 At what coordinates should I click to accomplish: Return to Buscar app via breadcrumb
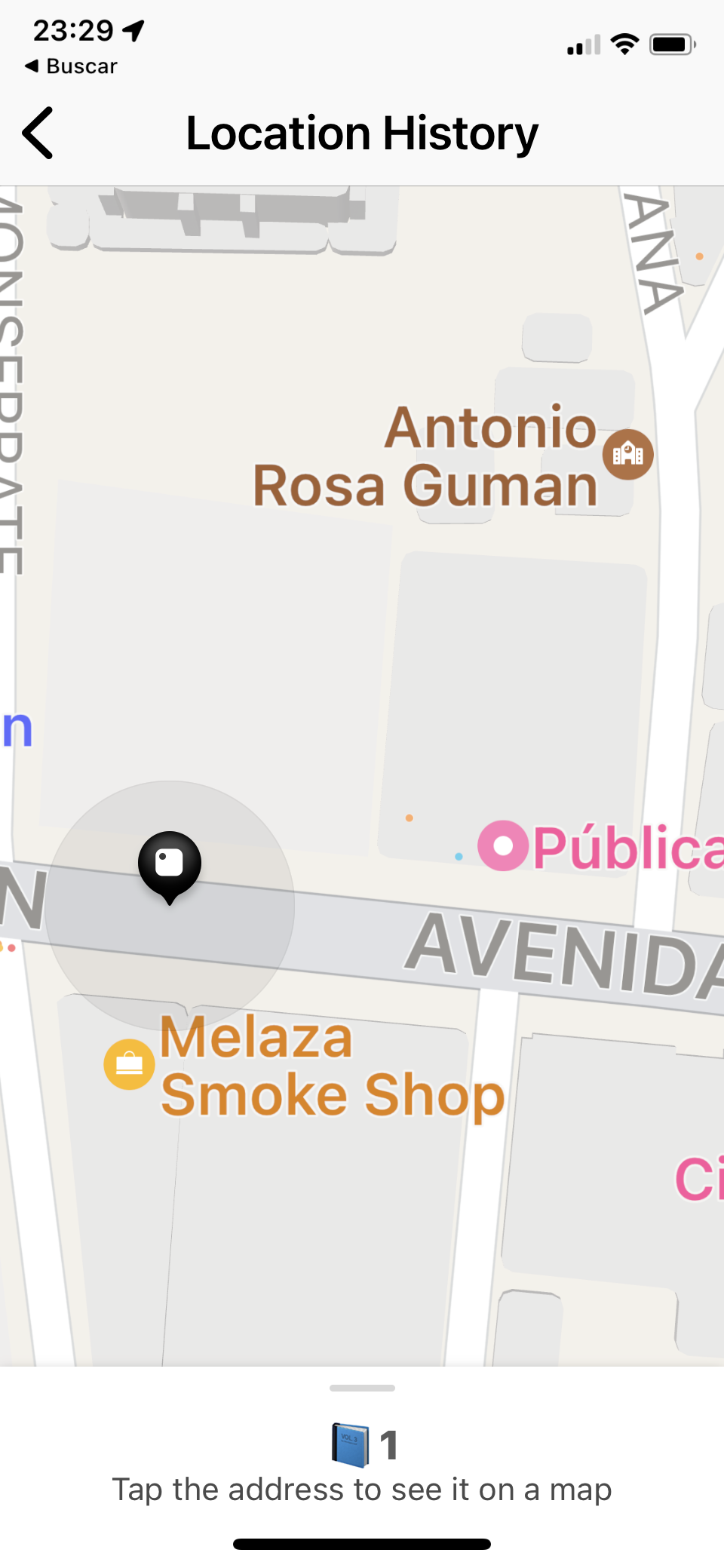(x=71, y=66)
